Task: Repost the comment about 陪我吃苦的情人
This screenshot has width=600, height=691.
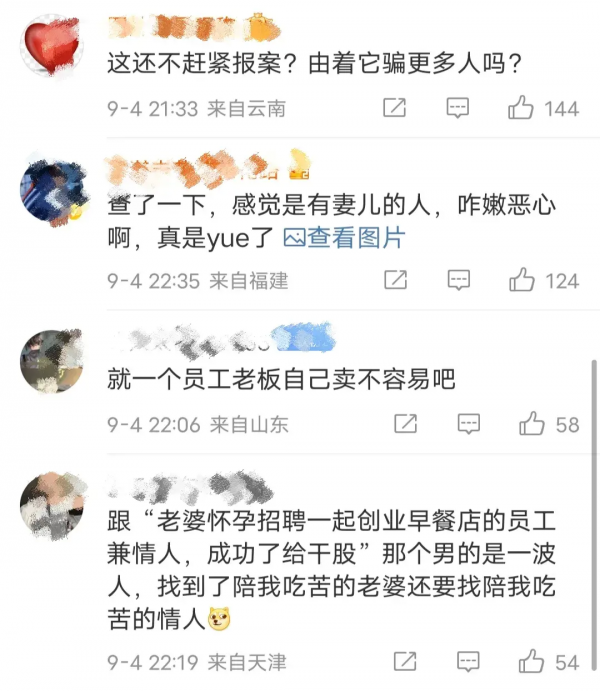Action: 404,661
